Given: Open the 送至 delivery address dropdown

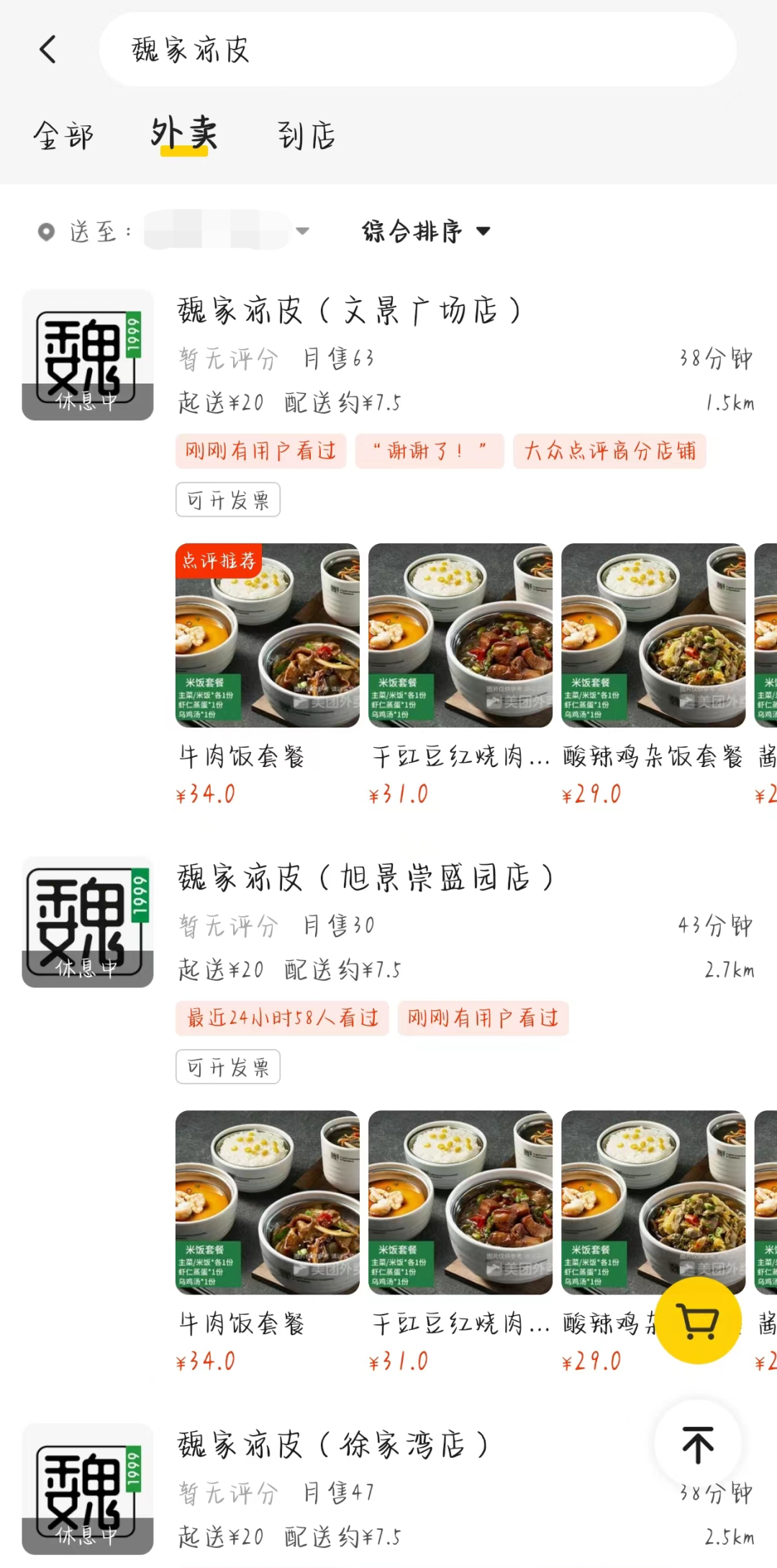Looking at the screenshot, I should click(216, 231).
